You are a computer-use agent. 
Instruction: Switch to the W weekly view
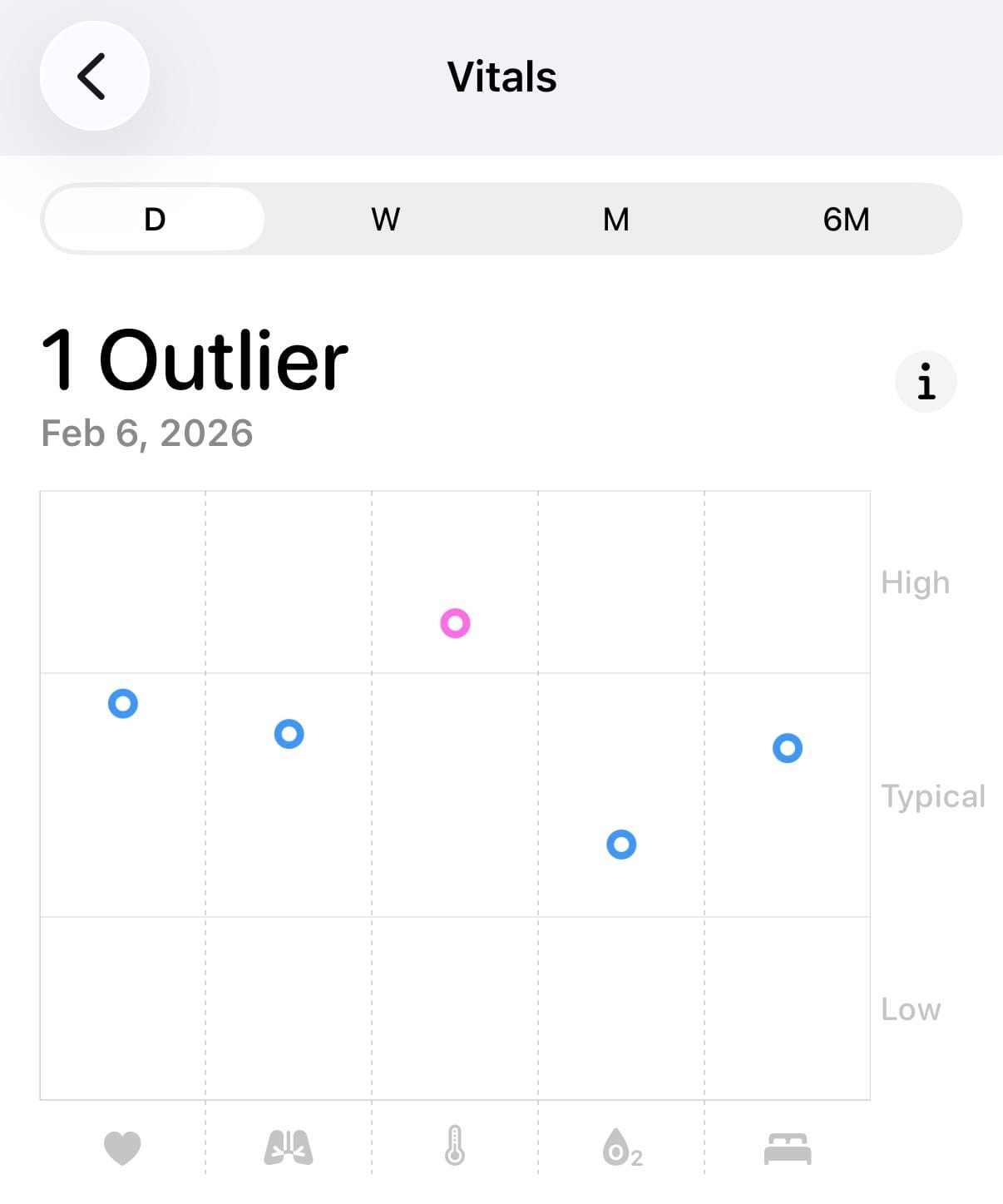click(385, 220)
